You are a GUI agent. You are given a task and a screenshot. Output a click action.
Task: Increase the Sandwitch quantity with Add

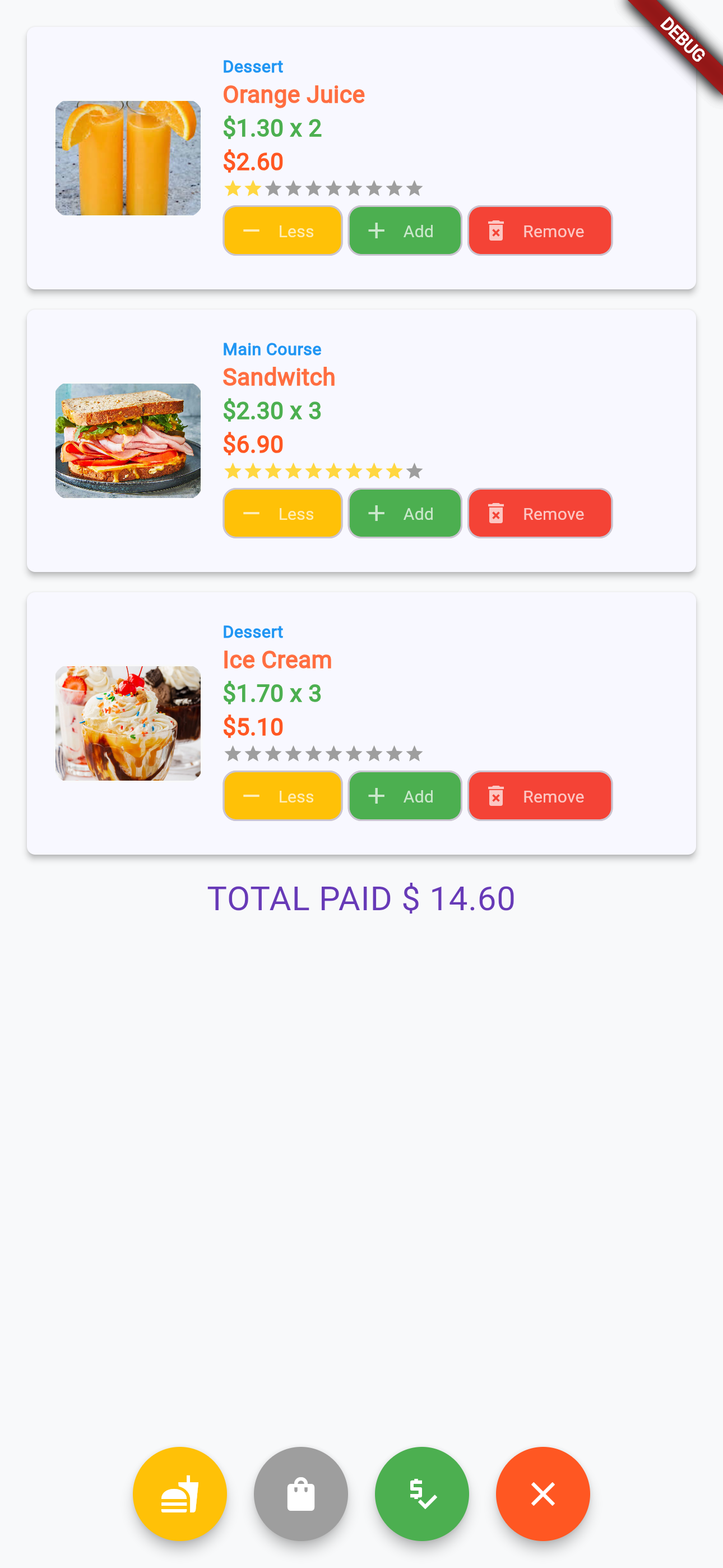pos(405,513)
